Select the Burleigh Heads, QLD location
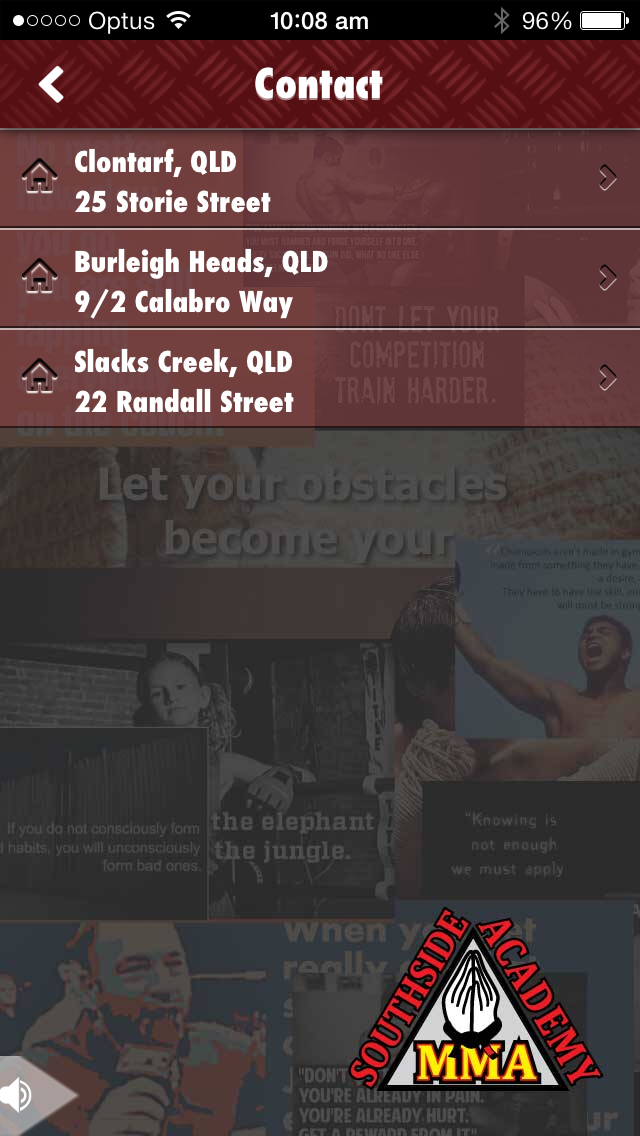 (x=320, y=281)
